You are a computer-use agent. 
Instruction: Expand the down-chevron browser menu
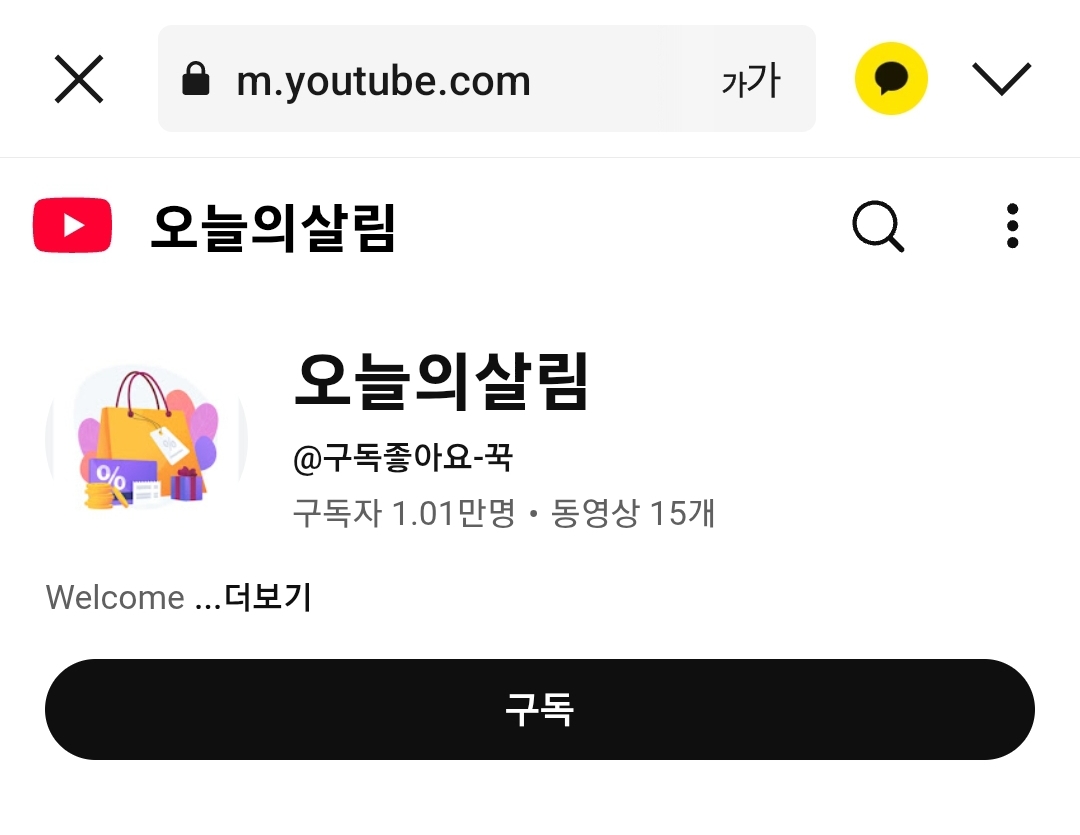[1001, 79]
